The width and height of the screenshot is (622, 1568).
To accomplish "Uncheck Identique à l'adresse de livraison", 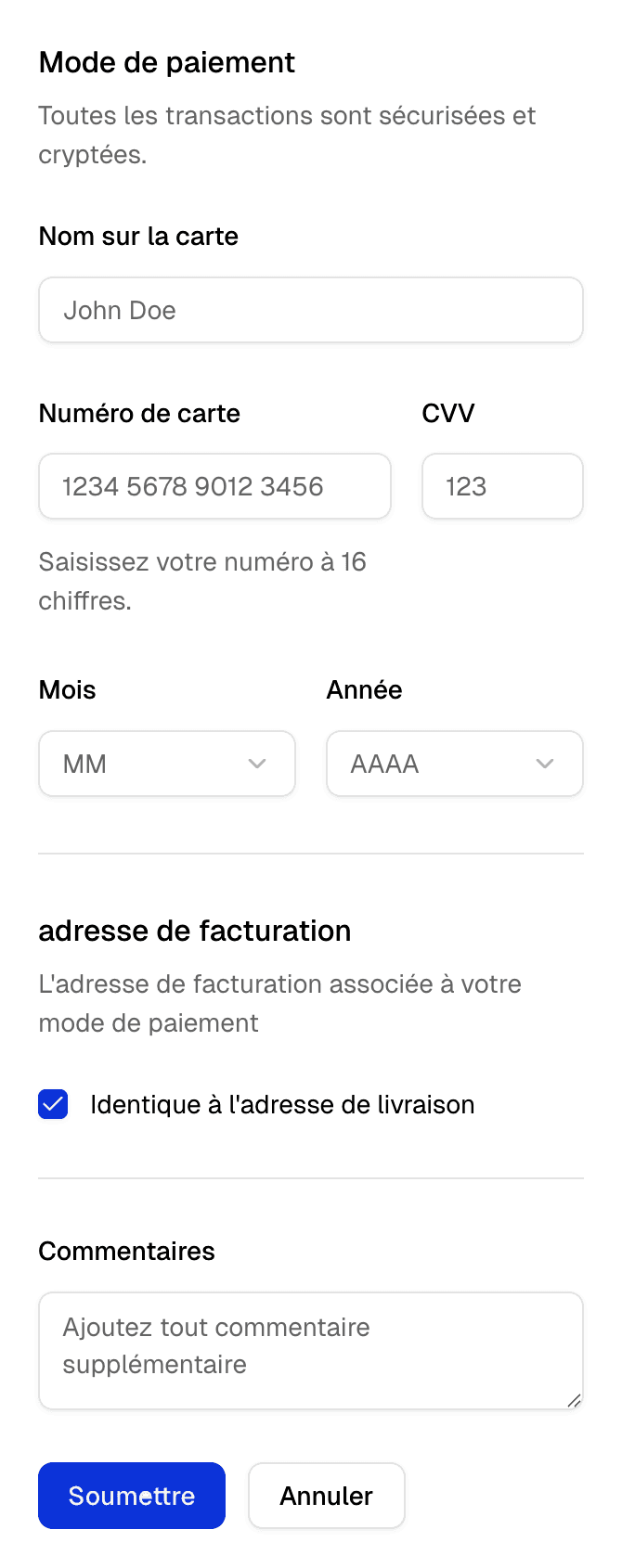I will coord(53,1104).
